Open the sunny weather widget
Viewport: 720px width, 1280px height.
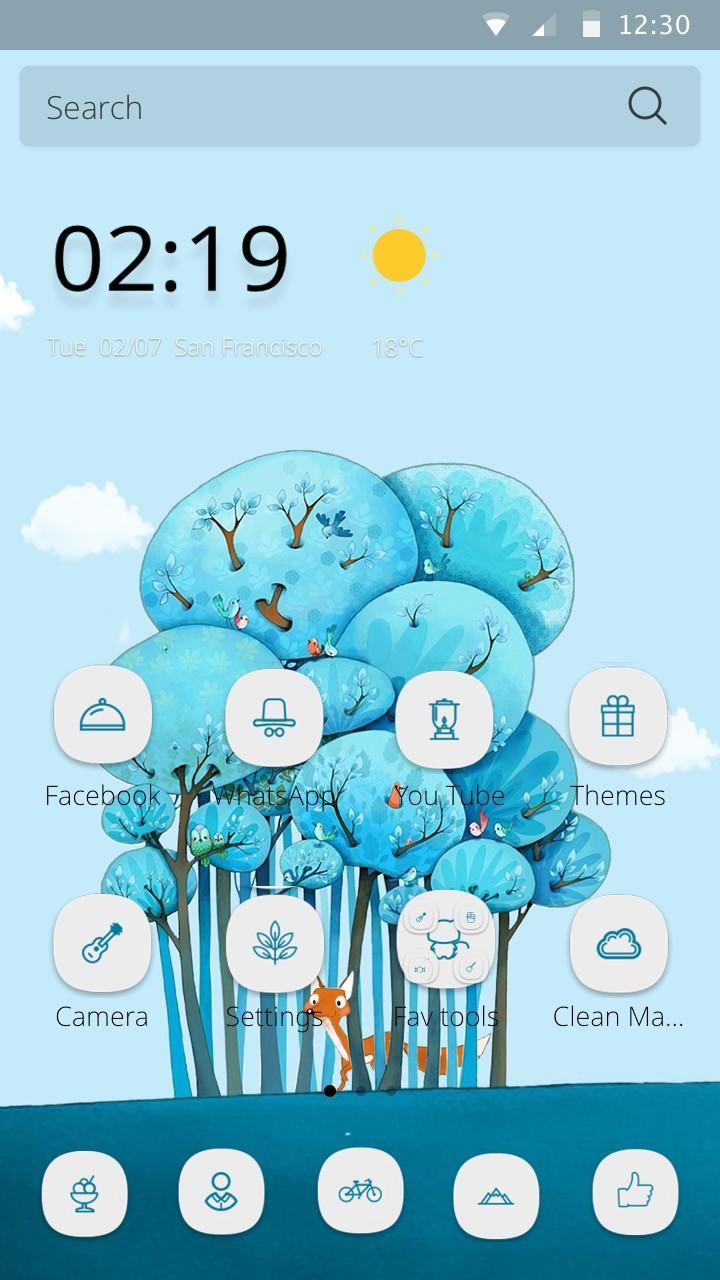click(x=399, y=256)
